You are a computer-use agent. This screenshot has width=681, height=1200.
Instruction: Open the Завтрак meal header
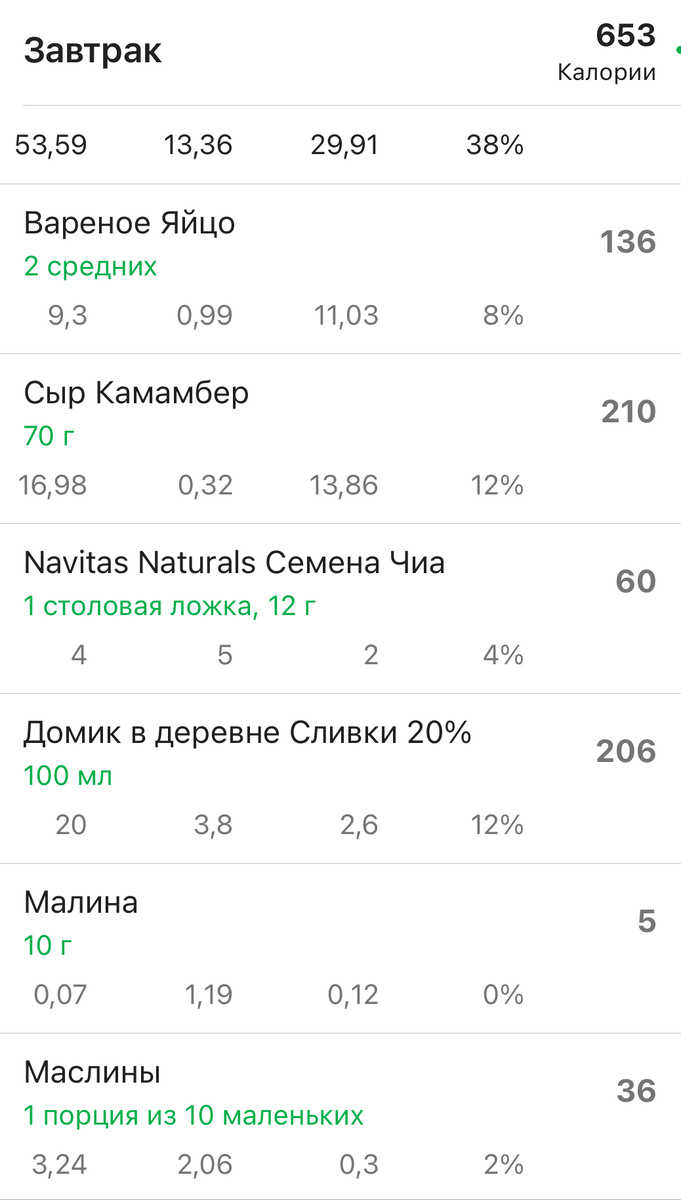click(x=93, y=52)
